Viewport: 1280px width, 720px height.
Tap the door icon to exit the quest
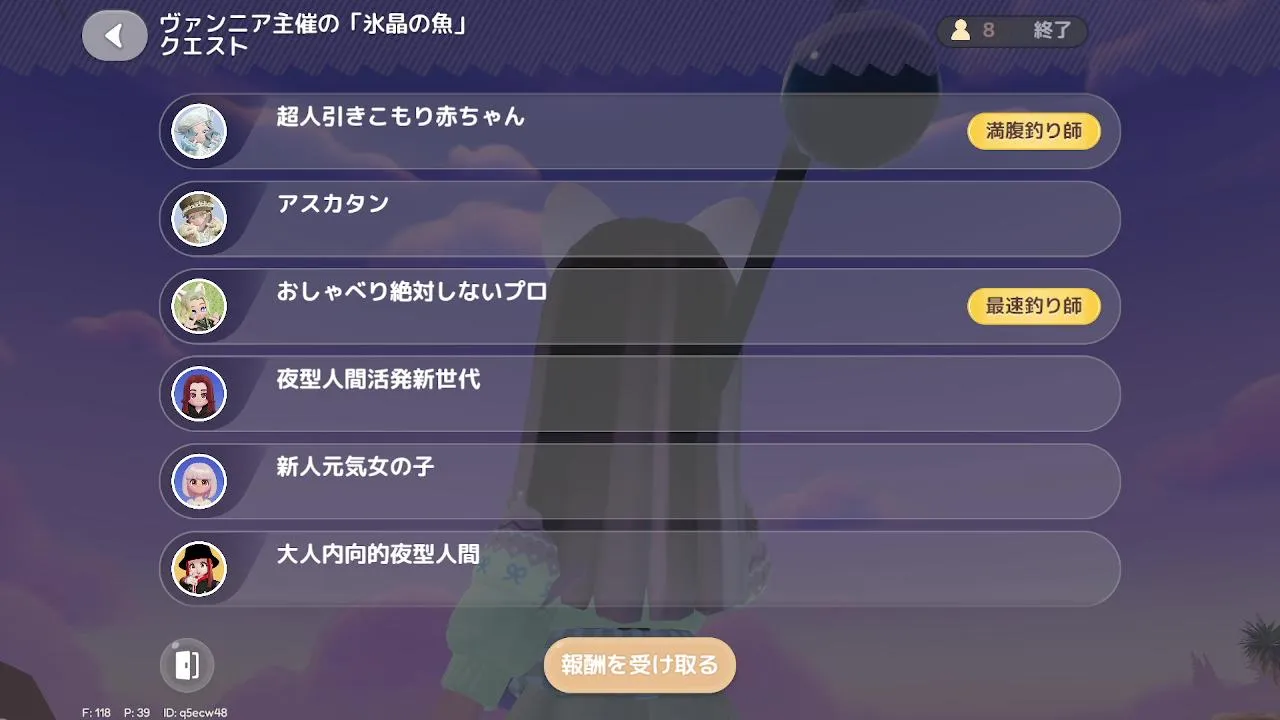click(187, 665)
